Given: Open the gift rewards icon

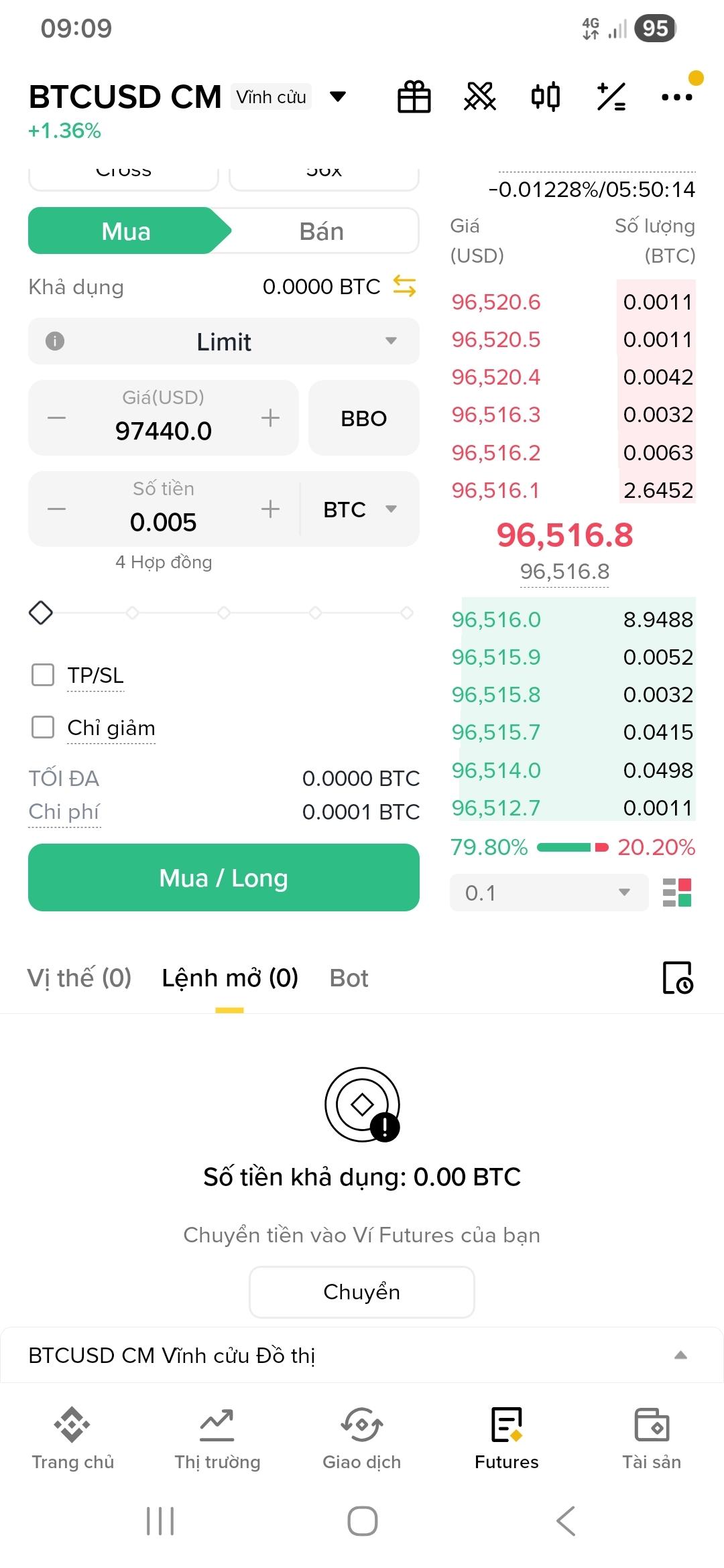Looking at the screenshot, I should (414, 97).
